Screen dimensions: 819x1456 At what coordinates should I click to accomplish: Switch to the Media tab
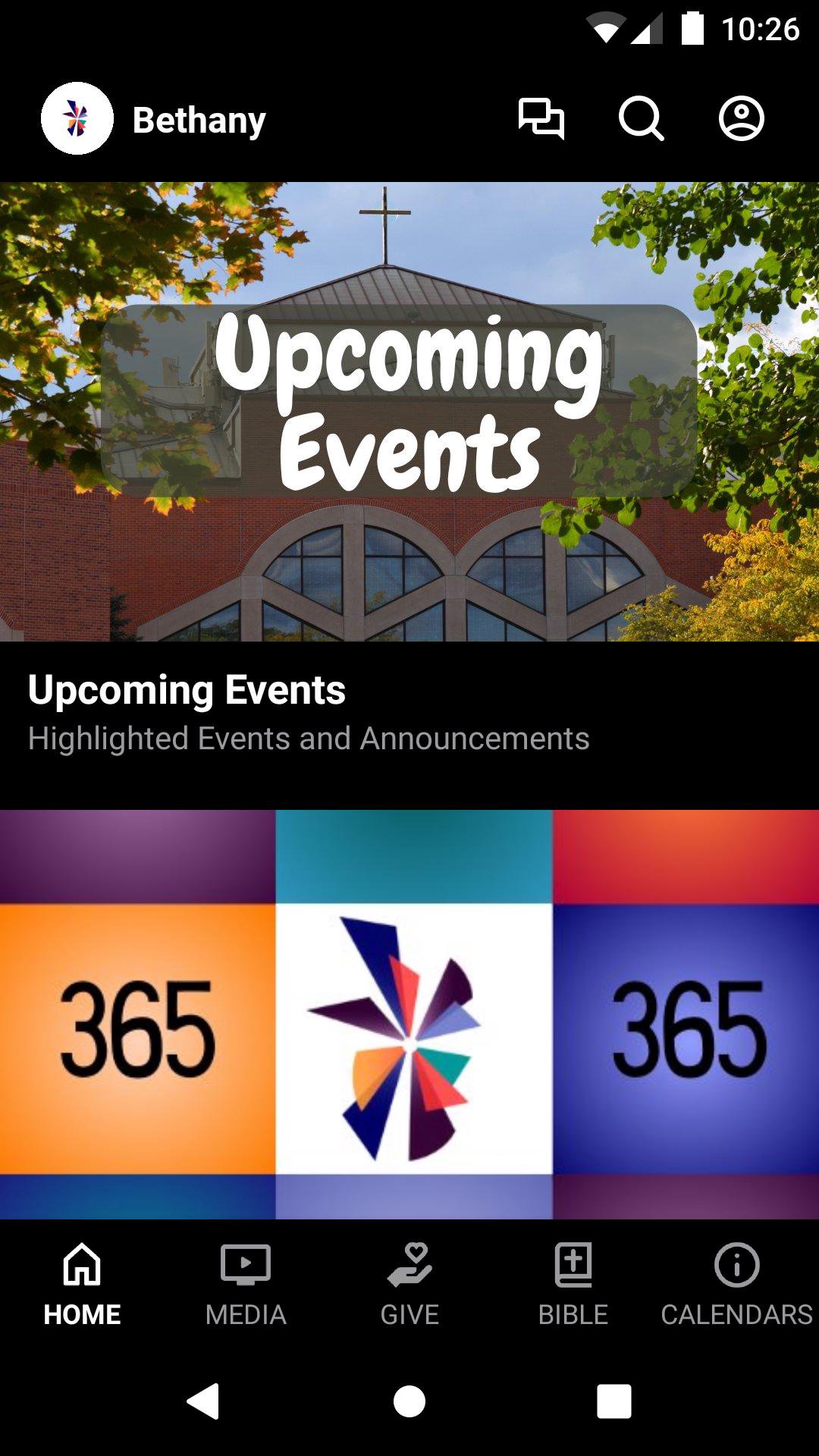coord(246,1282)
